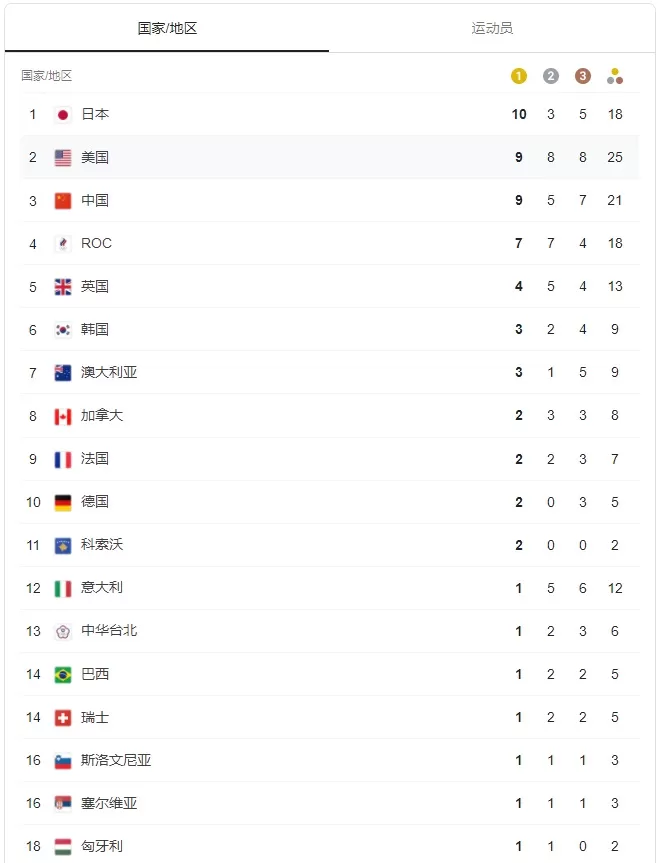Image resolution: width=659 pixels, height=863 pixels.
Task: Open the 中国 medal row
Action: point(330,200)
